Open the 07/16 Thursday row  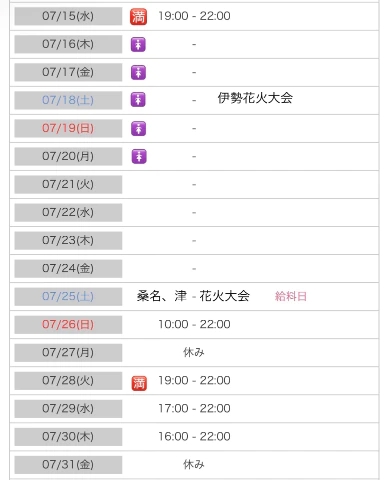[x=194, y=44]
